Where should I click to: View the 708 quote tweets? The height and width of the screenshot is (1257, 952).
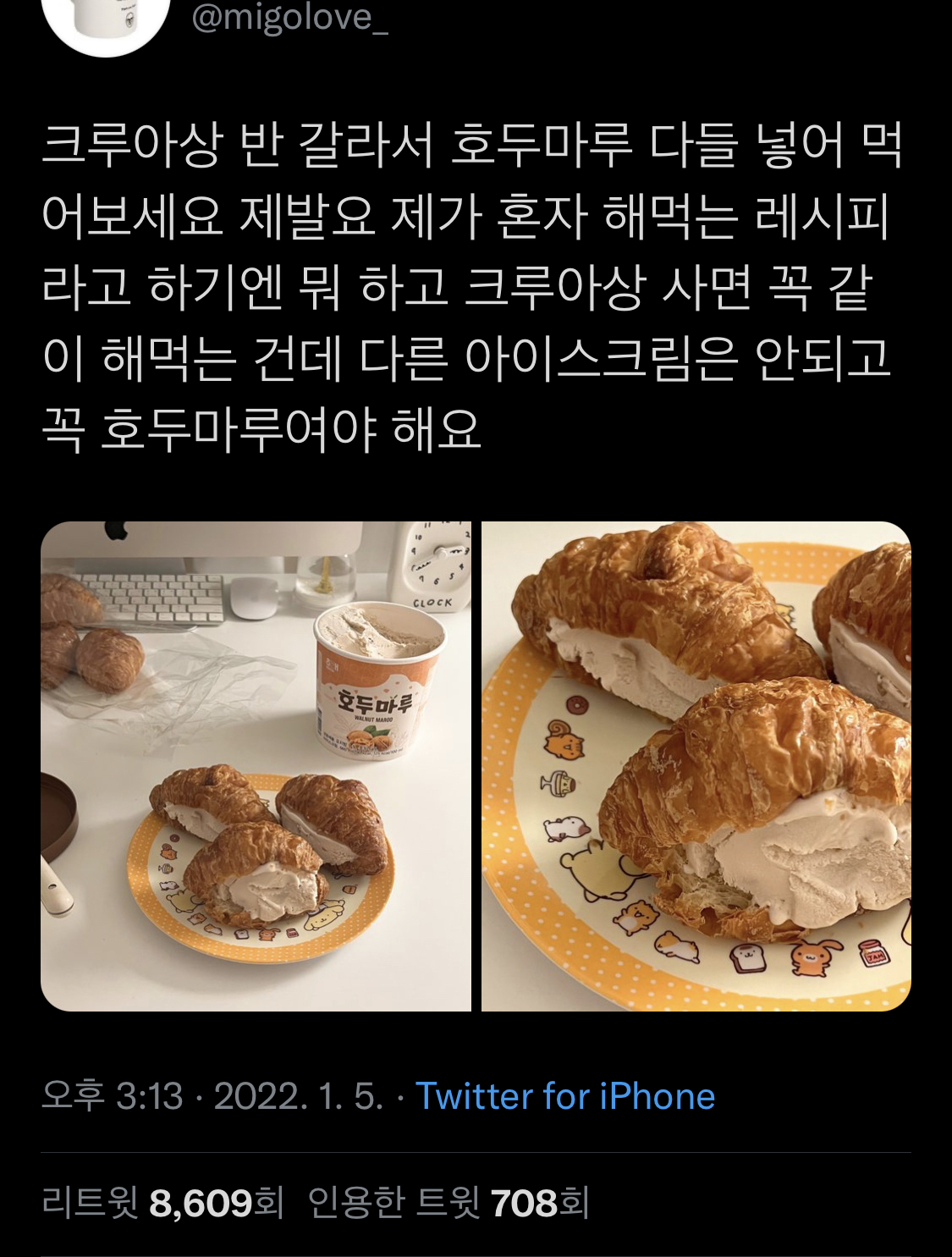point(448,1202)
